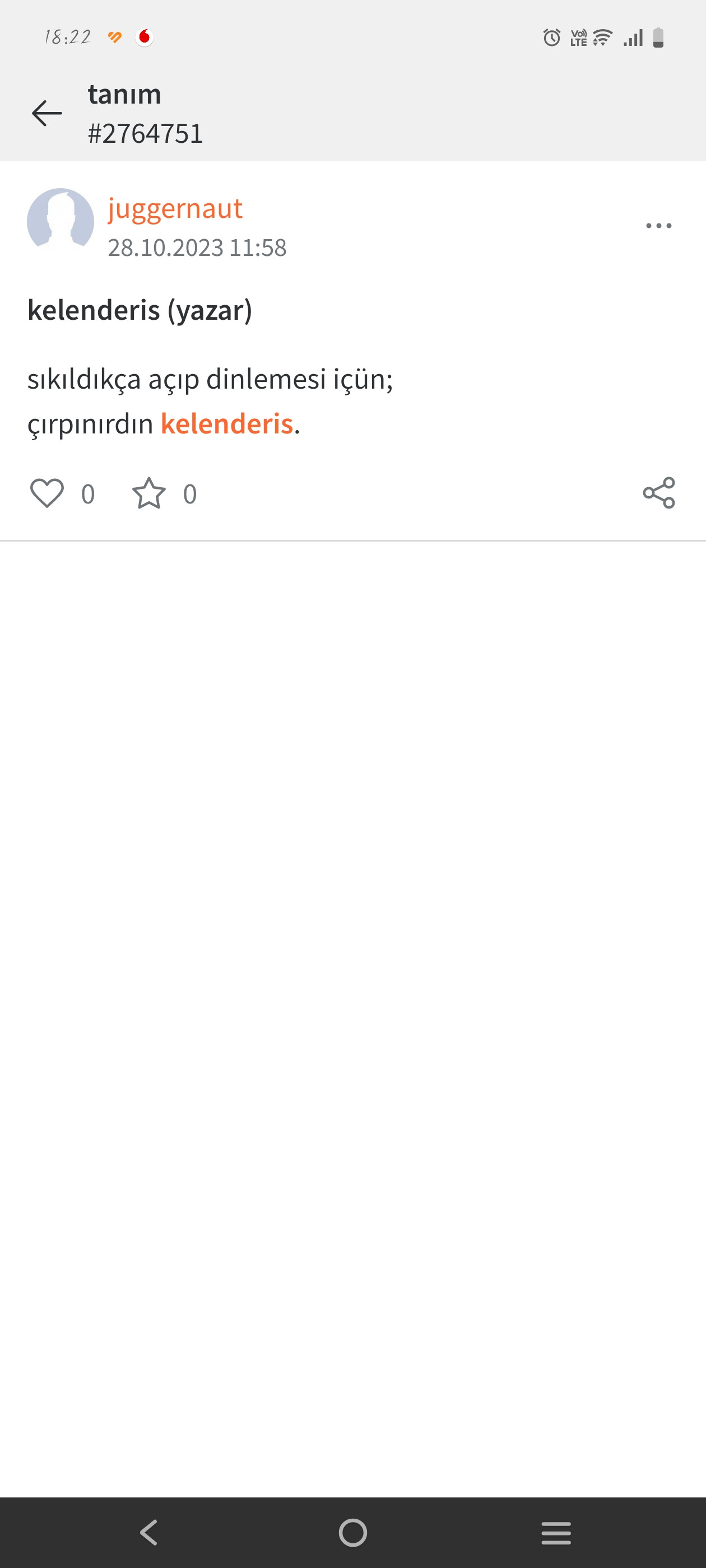The width and height of the screenshot is (706, 1568).
Task: Like this entry with the heart
Action: coord(47,493)
